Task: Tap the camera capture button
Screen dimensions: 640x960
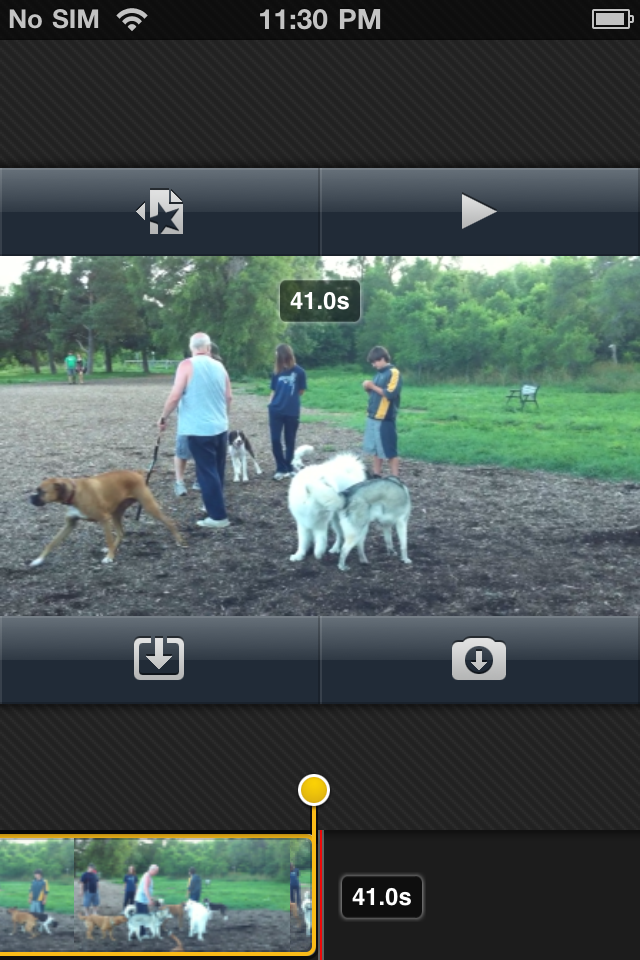Action: (x=479, y=660)
